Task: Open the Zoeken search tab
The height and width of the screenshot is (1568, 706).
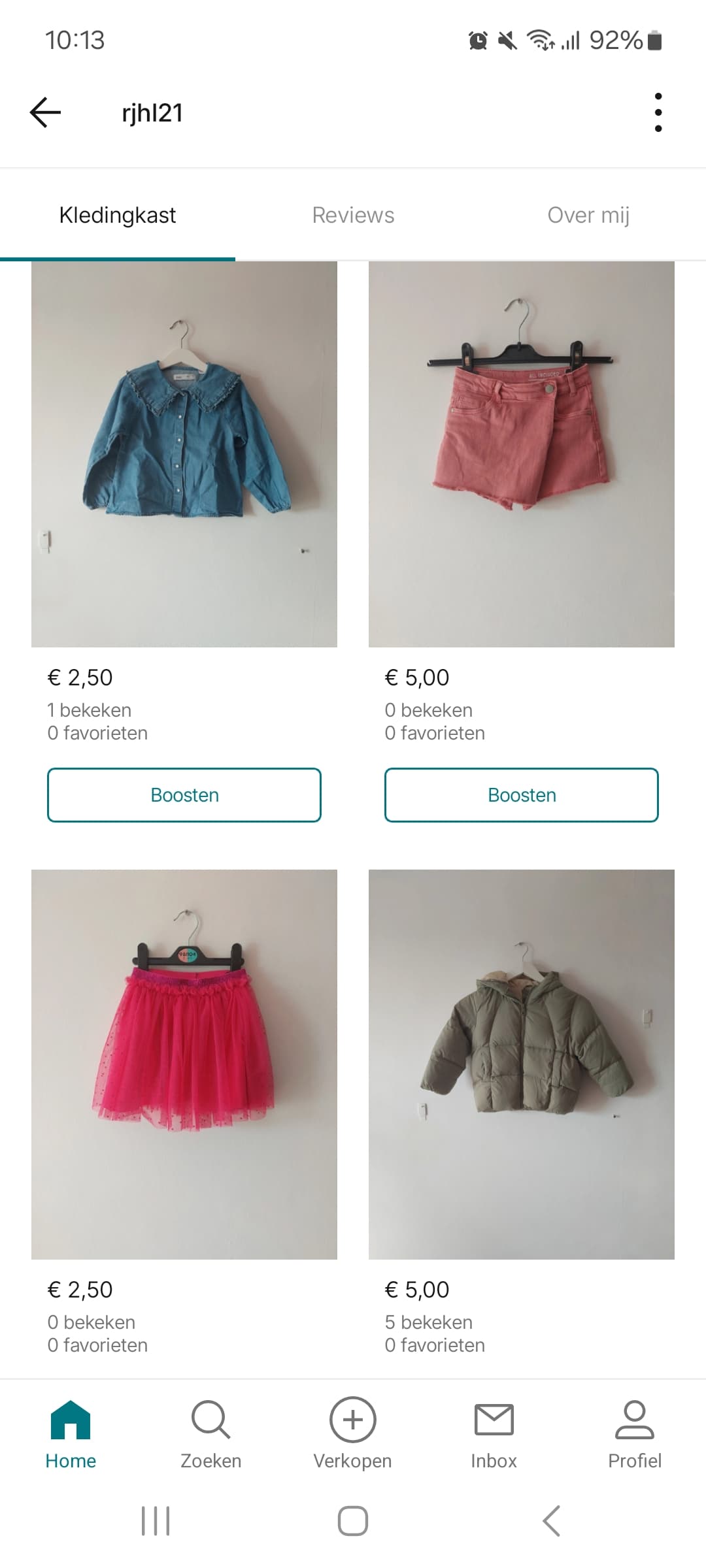Action: pos(211,1434)
